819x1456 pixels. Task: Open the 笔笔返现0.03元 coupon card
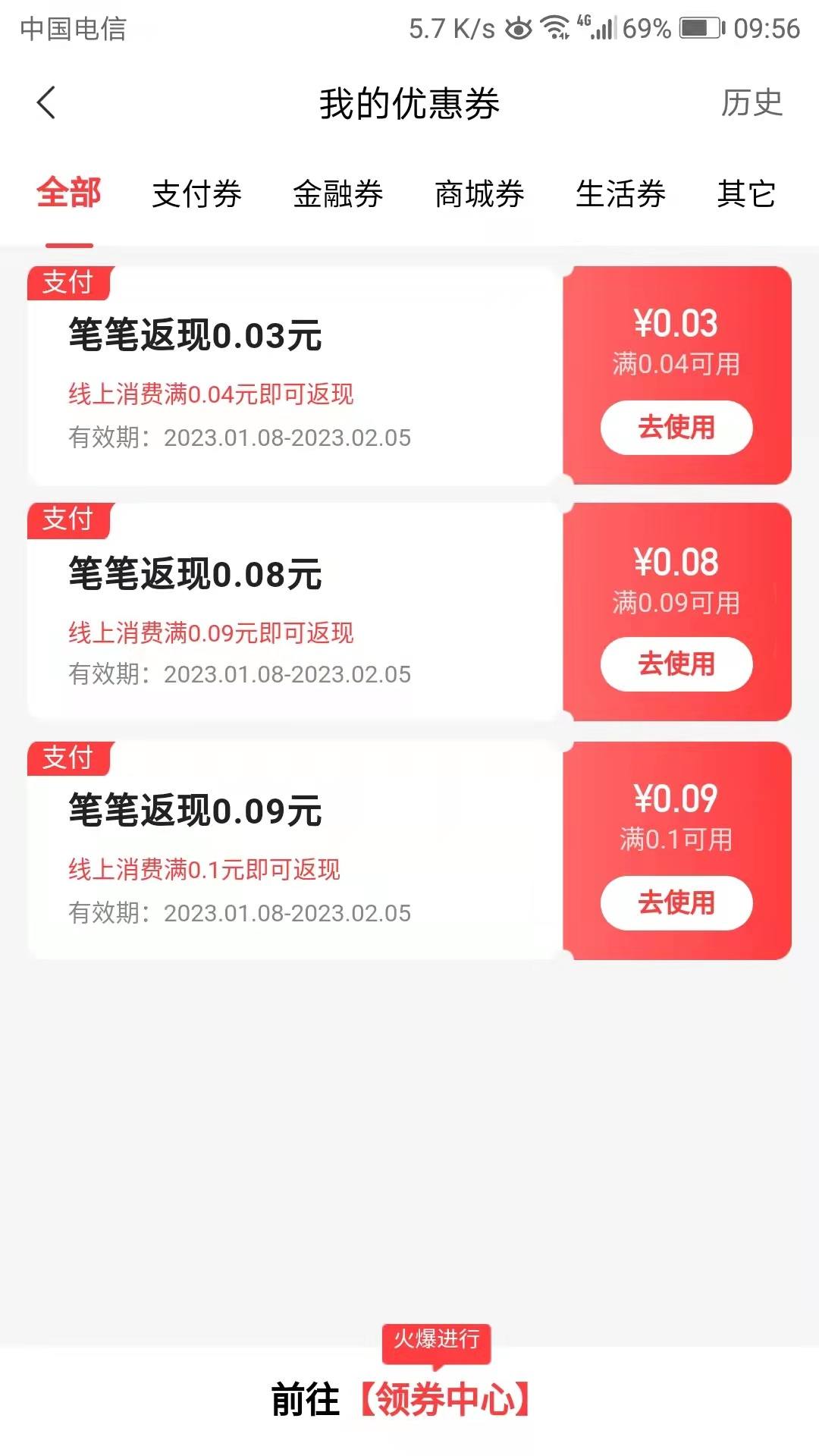tap(293, 375)
